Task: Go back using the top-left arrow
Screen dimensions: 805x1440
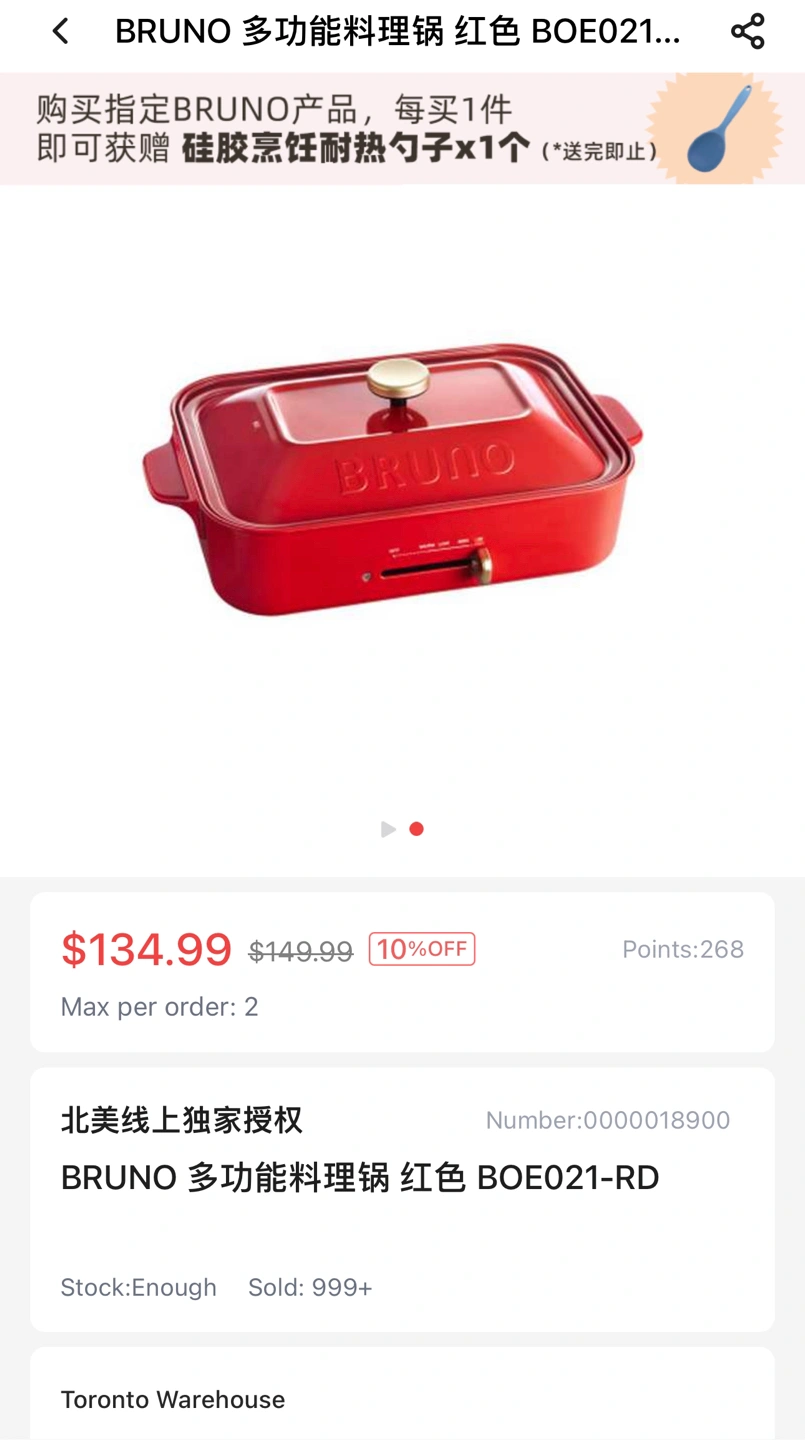Action: pyautogui.click(x=60, y=32)
